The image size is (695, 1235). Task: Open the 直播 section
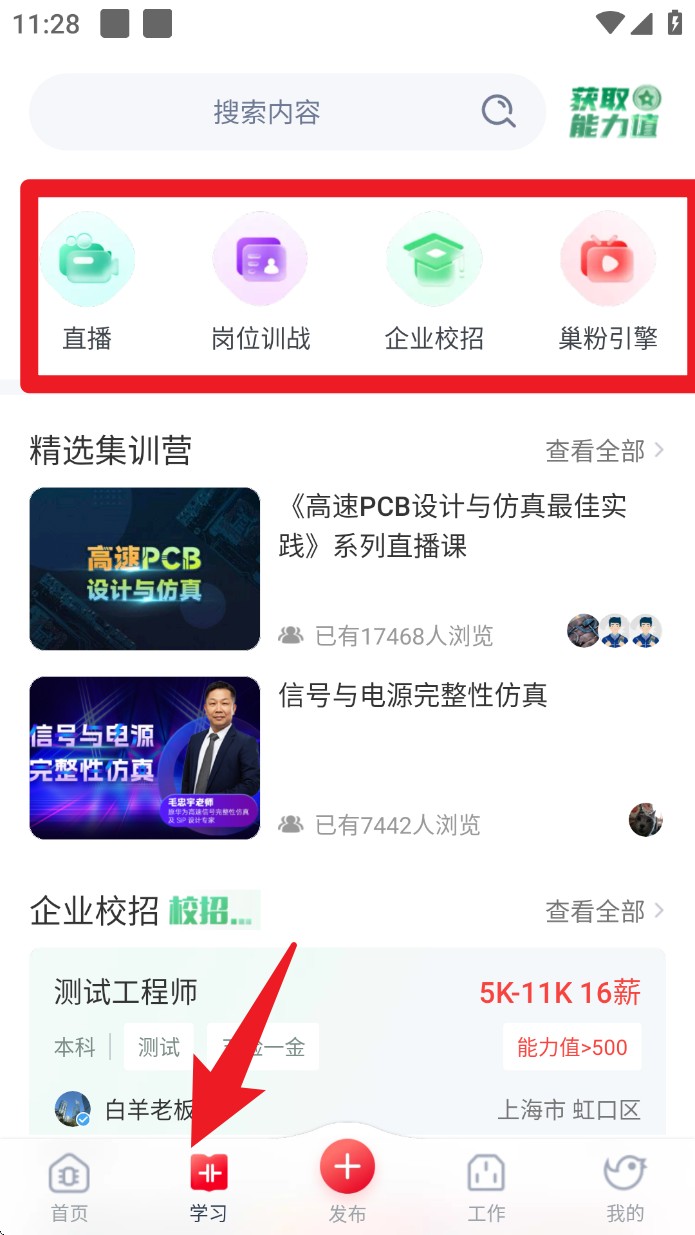pyautogui.click(x=87, y=282)
